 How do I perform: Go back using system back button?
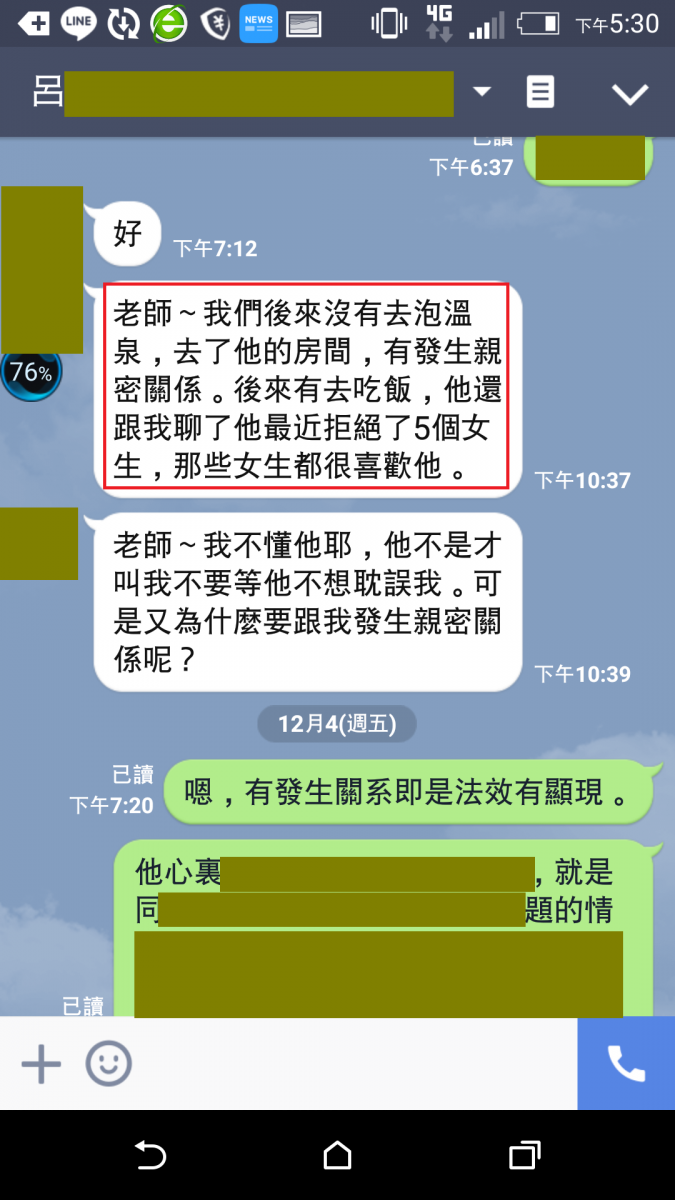pyautogui.click(x=150, y=1156)
